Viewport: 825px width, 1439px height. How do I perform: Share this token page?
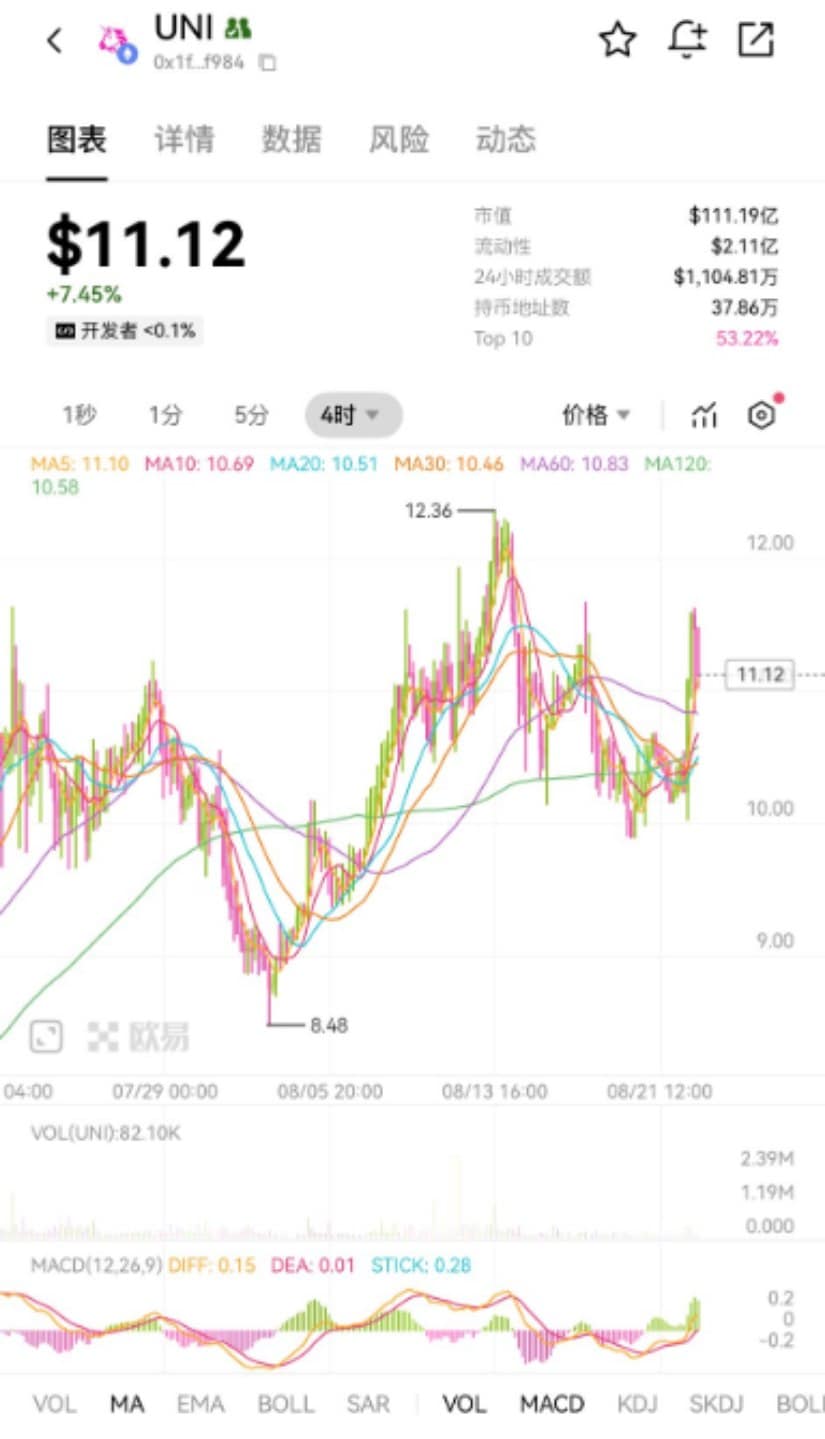coord(755,40)
